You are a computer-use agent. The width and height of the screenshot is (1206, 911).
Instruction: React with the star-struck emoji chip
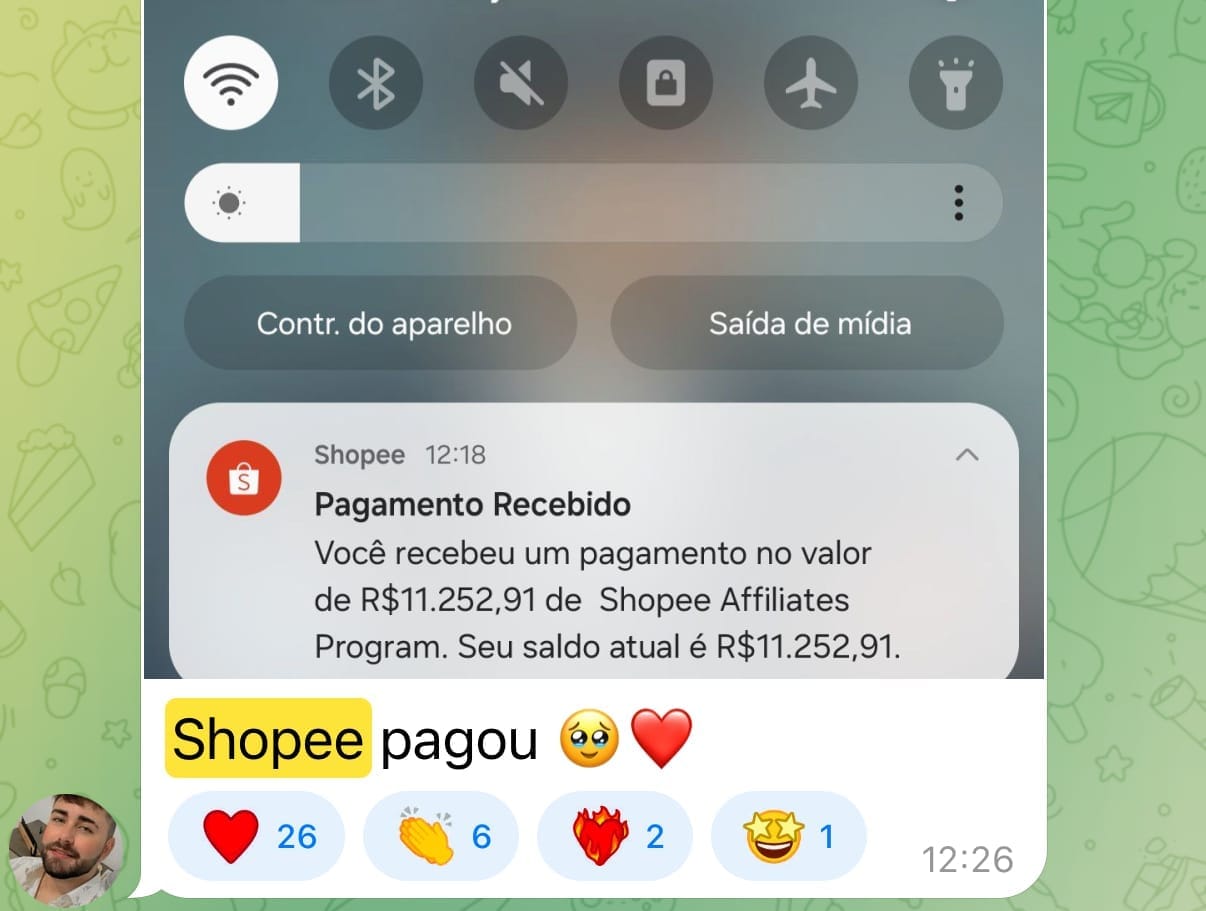788,836
